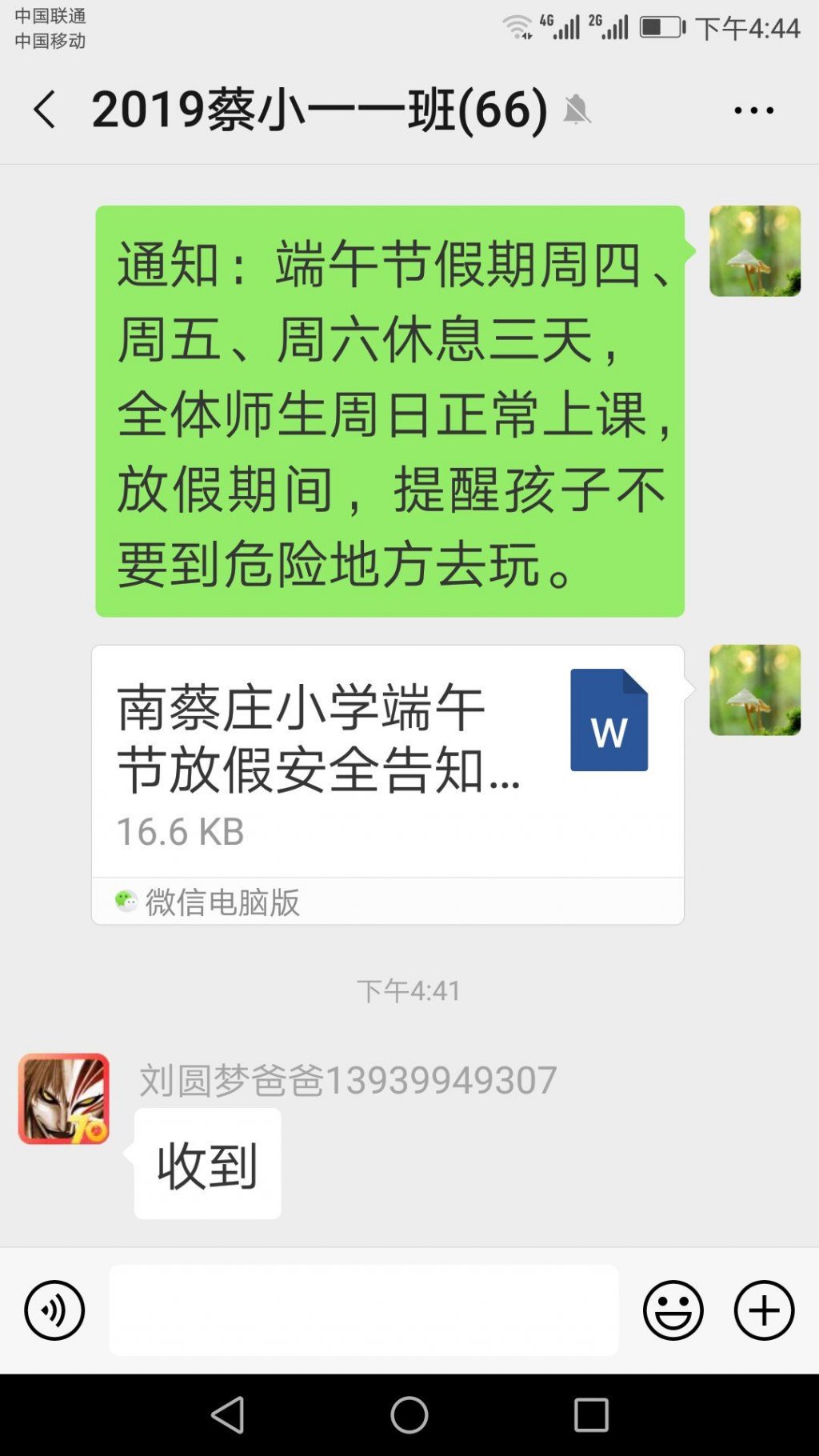The width and height of the screenshot is (819, 1456).
Task: Open the 南蔡庄小学端午节放假安全告知 Word file
Action: tap(388, 762)
